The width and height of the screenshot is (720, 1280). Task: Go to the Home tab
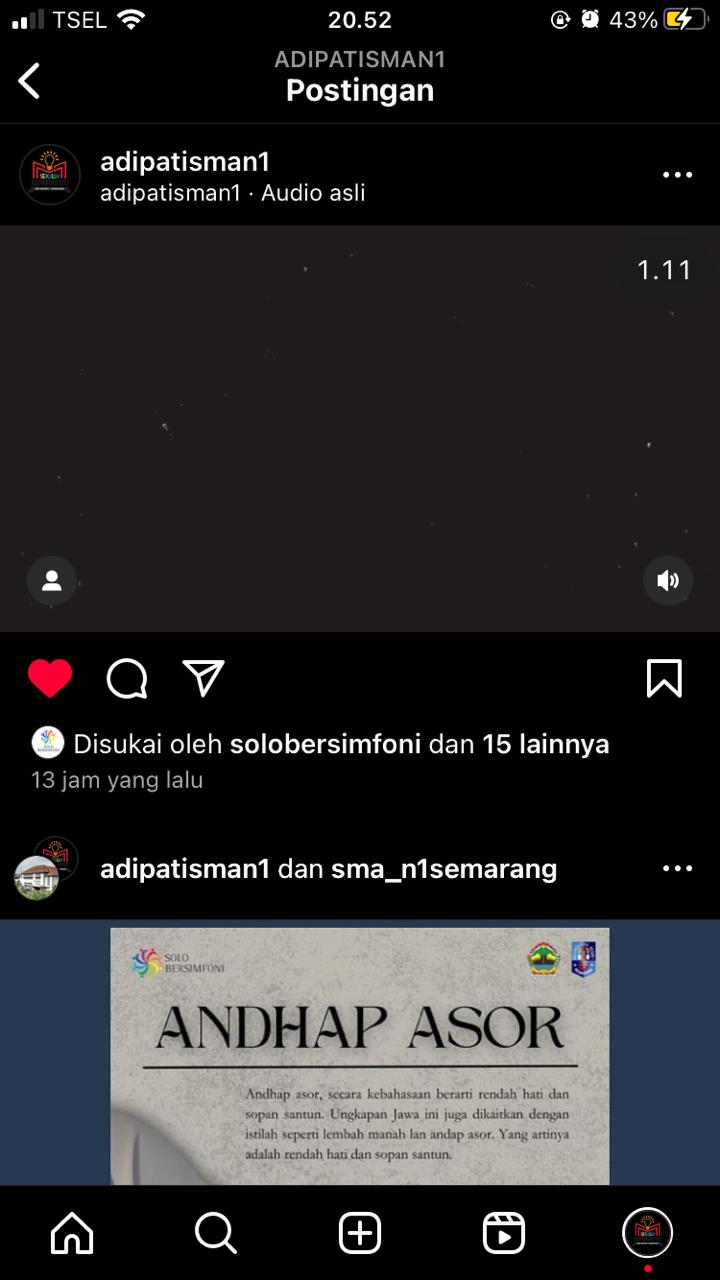coord(72,1233)
